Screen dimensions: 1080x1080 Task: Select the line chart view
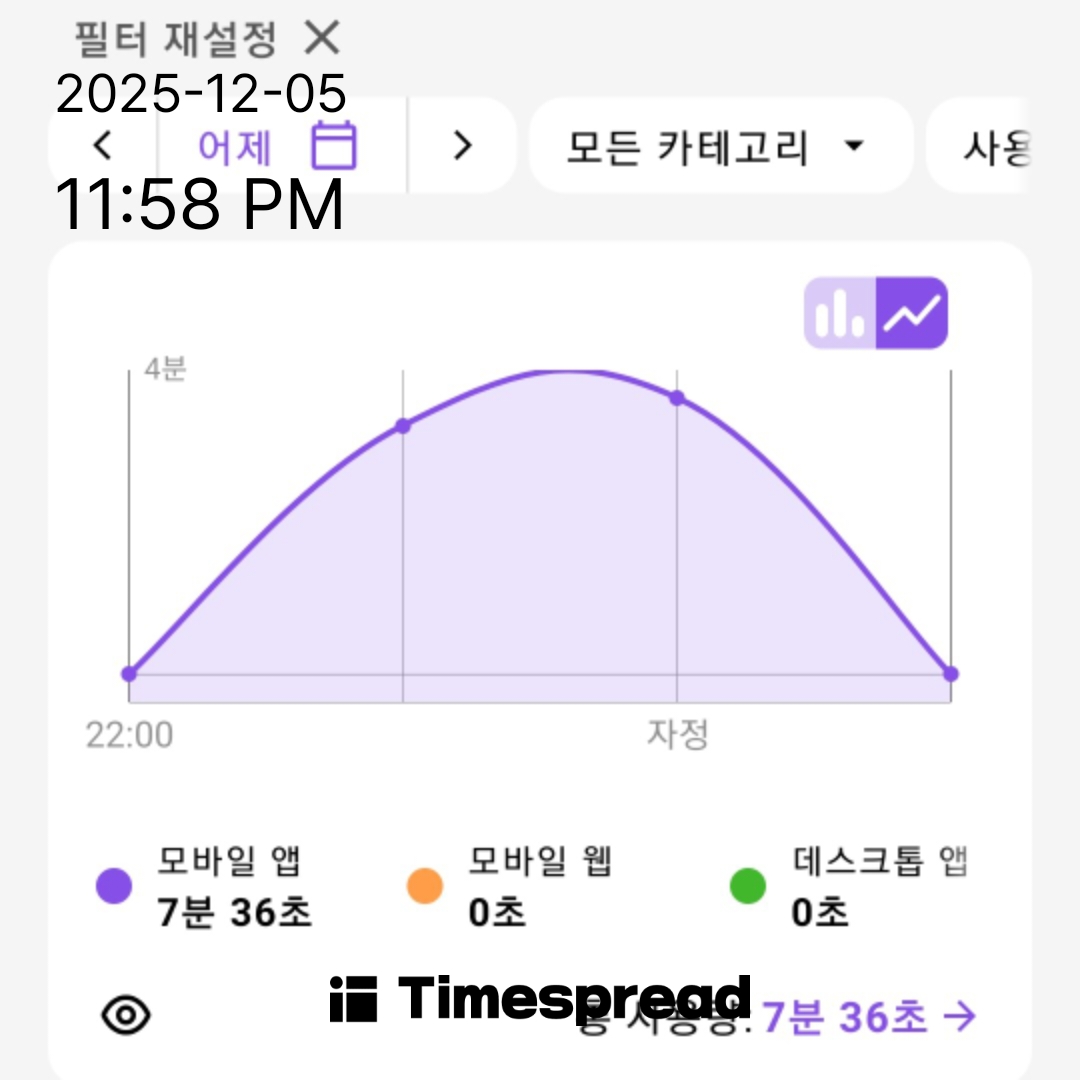pos(912,313)
